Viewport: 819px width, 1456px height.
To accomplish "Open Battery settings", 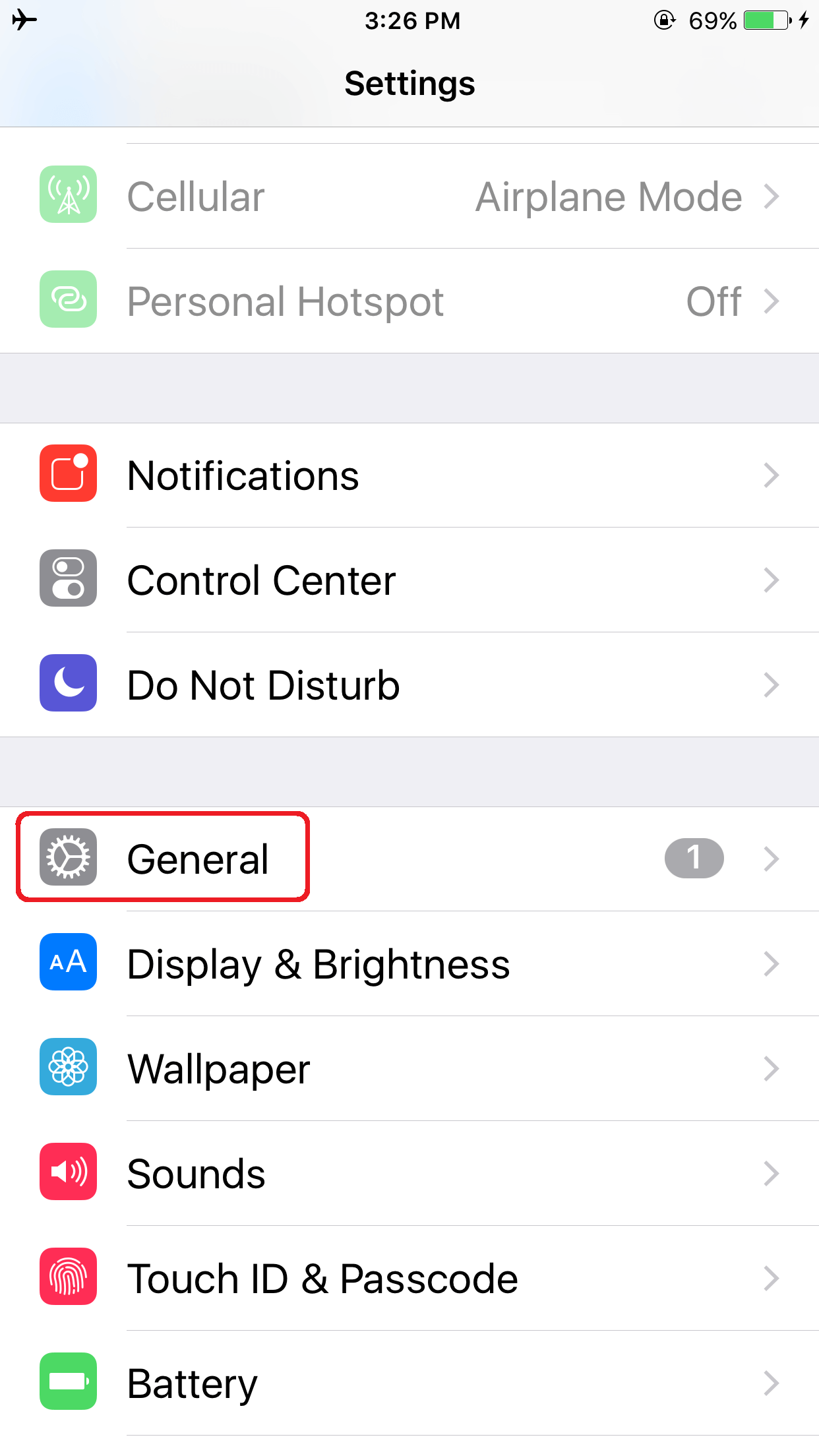I will 409,1383.
